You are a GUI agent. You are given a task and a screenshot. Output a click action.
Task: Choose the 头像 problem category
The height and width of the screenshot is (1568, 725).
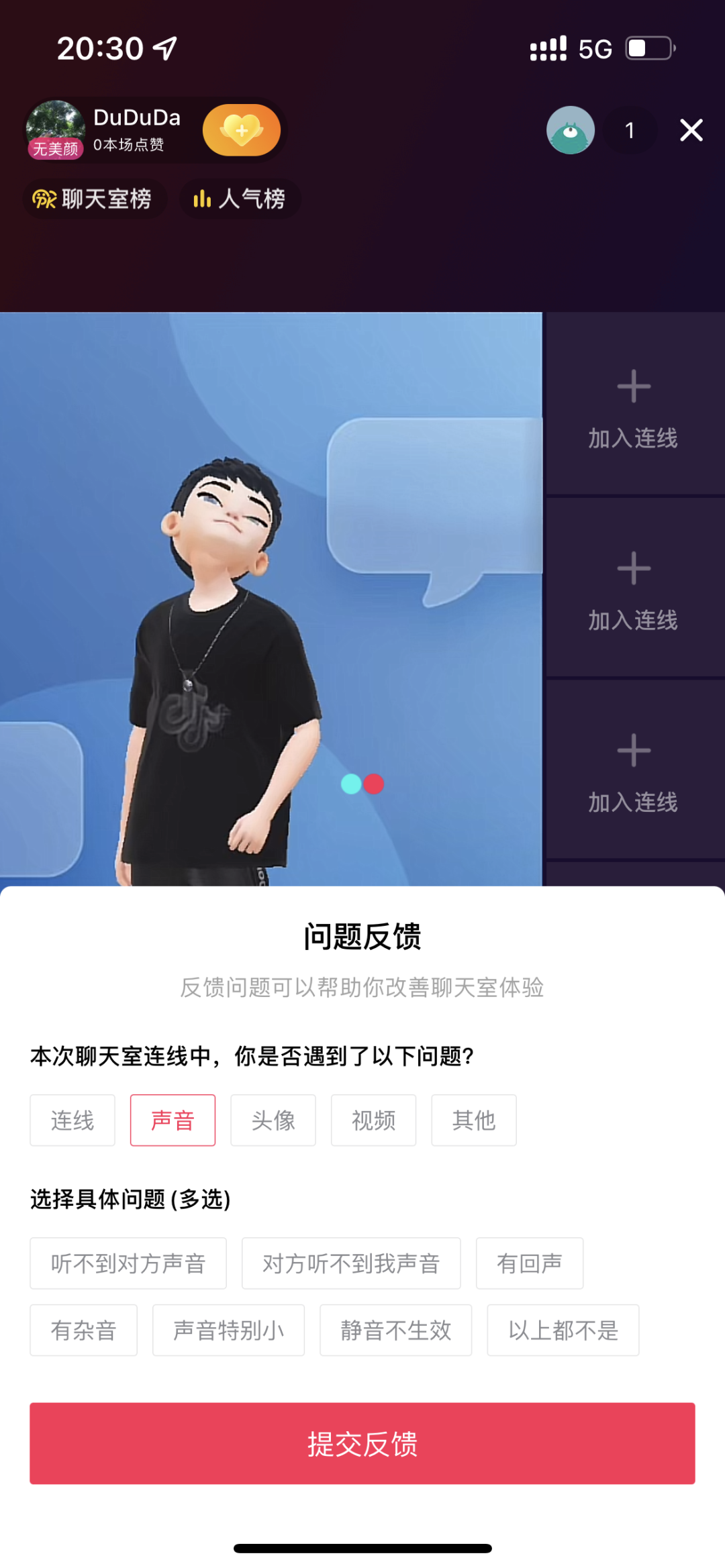pyautogui.click(x=273, y=1120)
